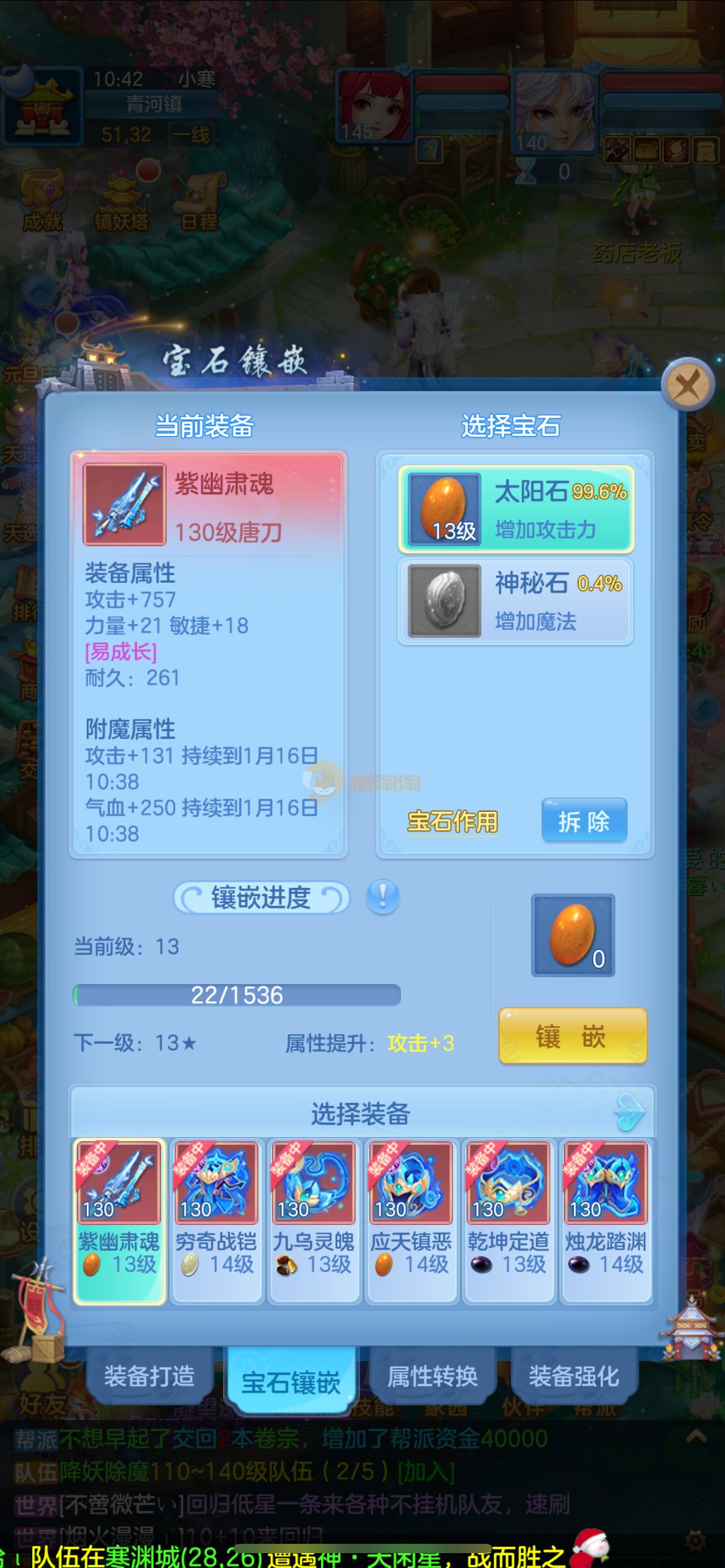Select the 神秘石 gem option
The width and height of the screenshot is (725, 1568).
(516, 601)
